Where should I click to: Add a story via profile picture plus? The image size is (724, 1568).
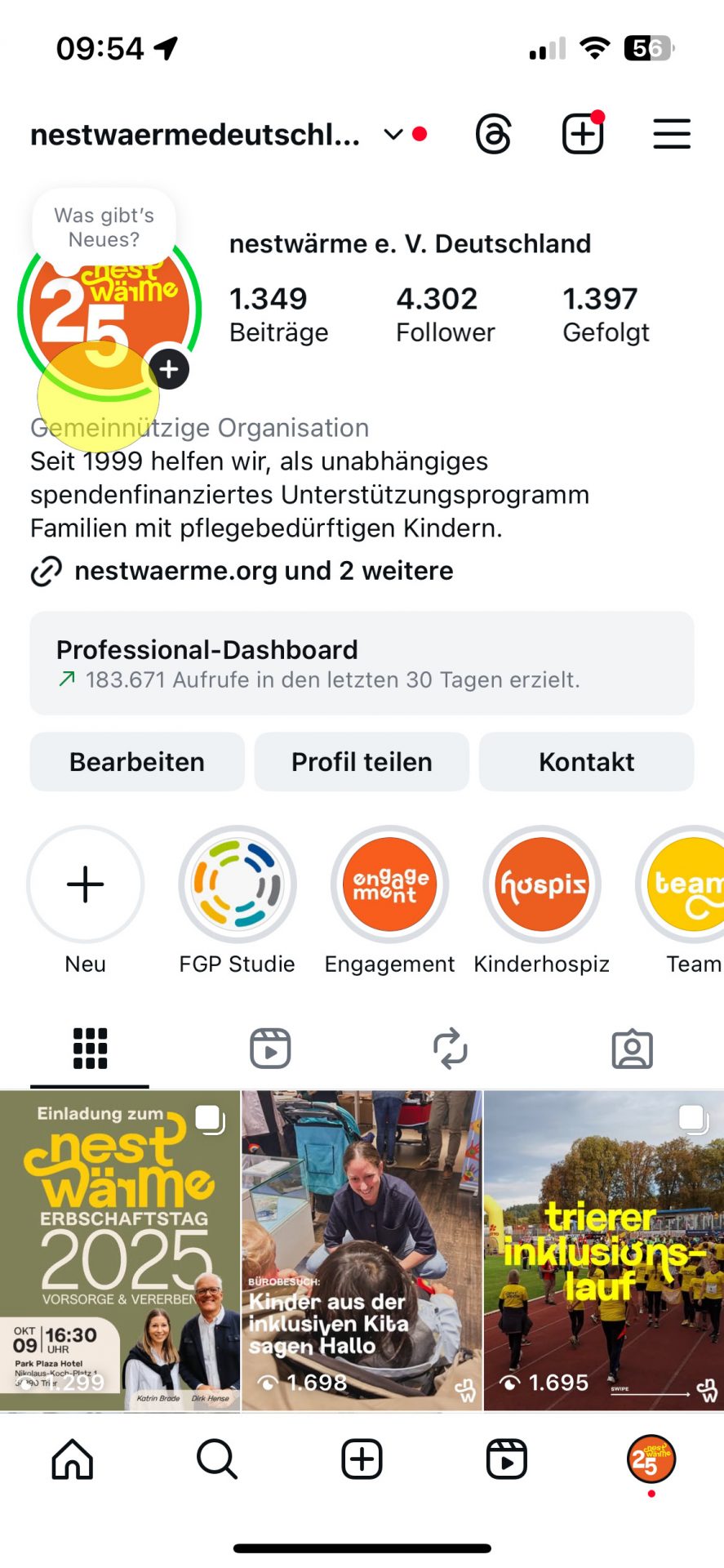click(169, 370)
